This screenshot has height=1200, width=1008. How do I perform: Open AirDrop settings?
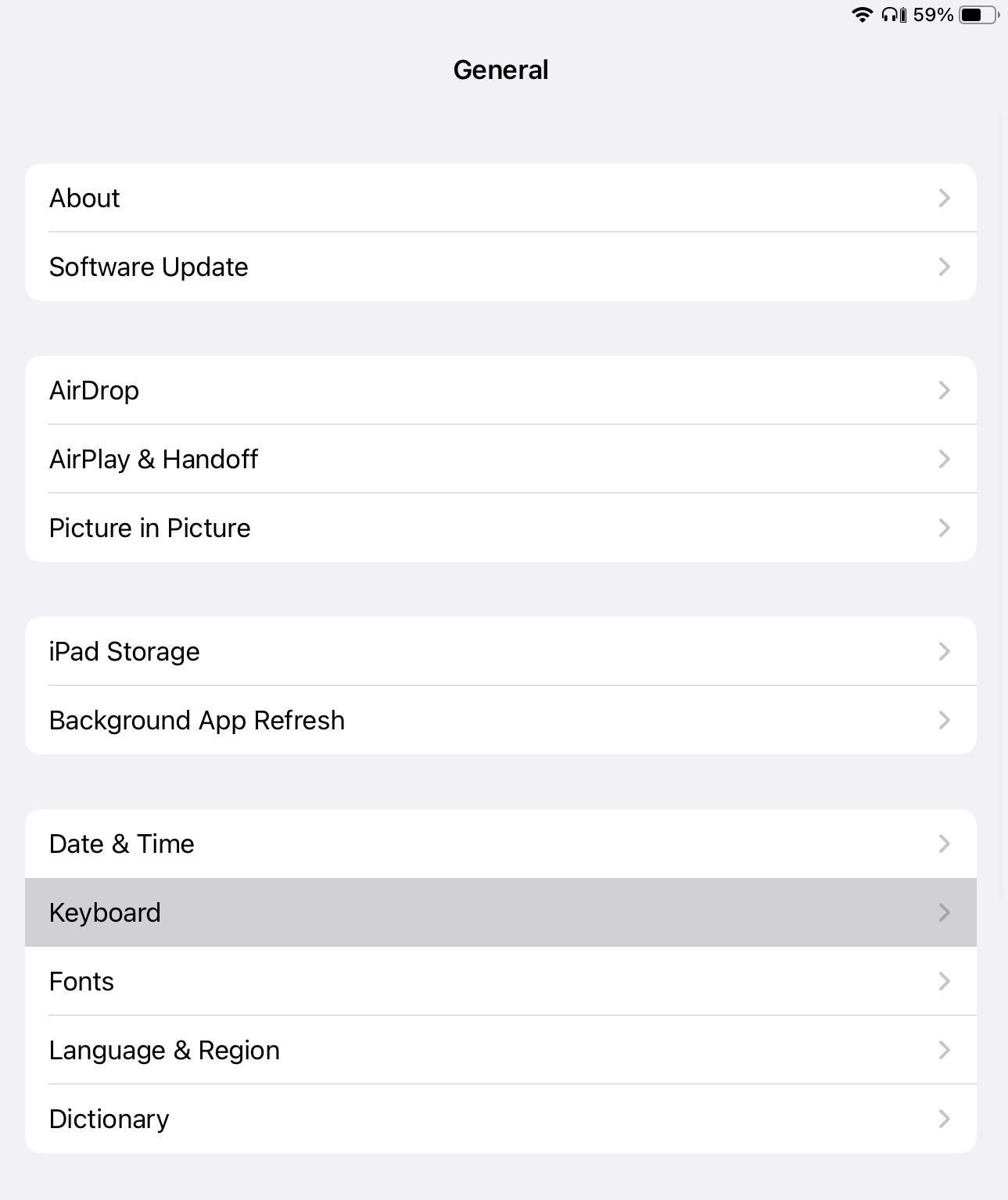tap(500, 390)
